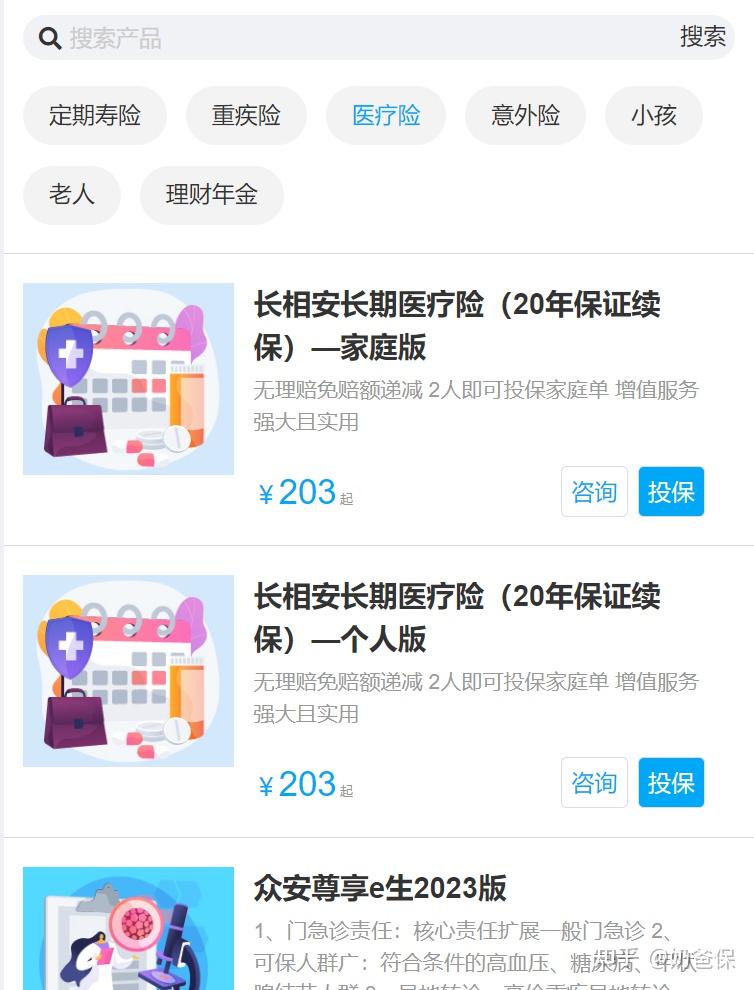Tap 投保 for the 家庭版 plan
This screenshot has height=990, width=754.
[x=671, y=492]
